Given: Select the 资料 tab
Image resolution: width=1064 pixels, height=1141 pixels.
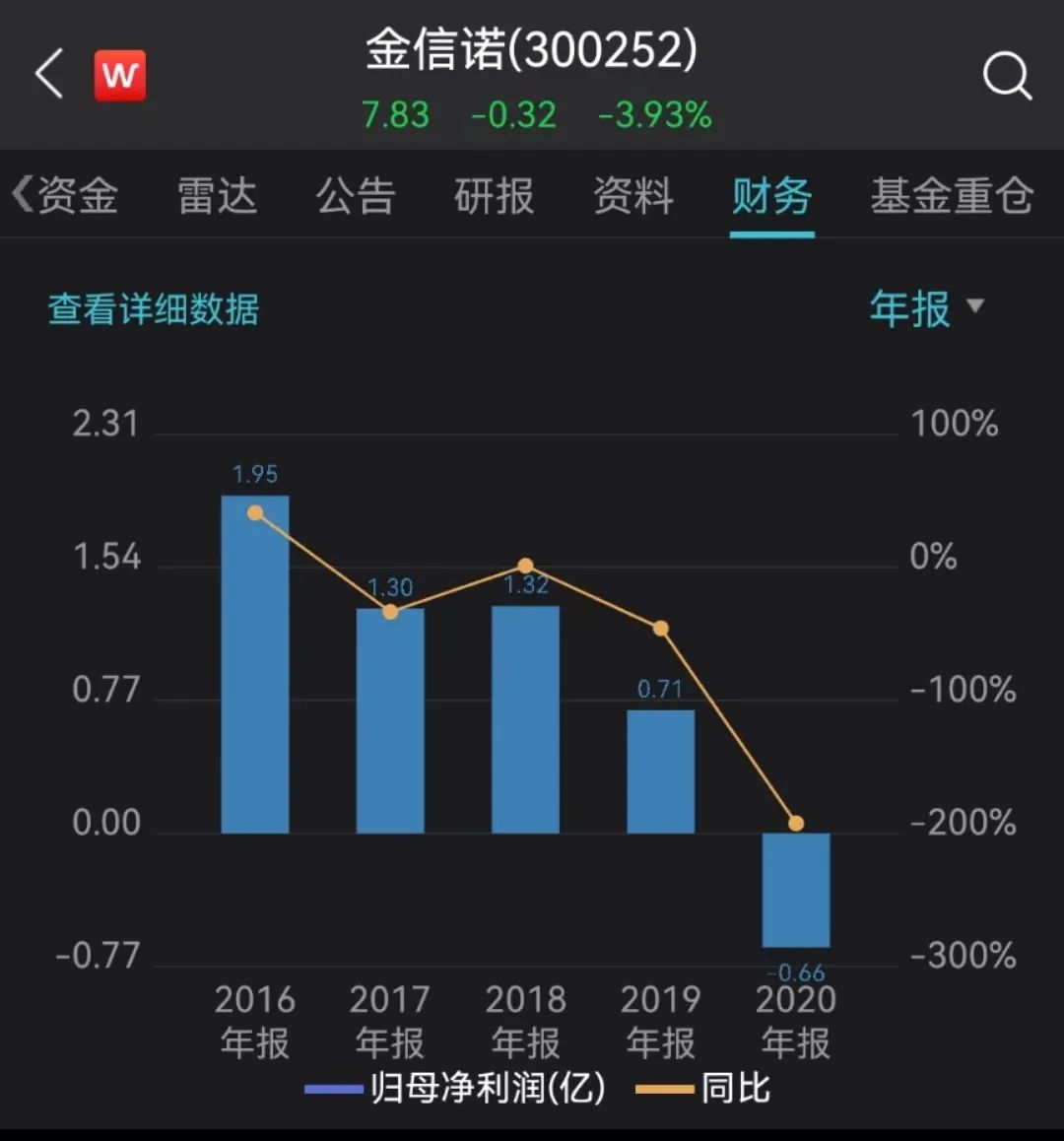Looking at the screenshot, I should [633, 196].
